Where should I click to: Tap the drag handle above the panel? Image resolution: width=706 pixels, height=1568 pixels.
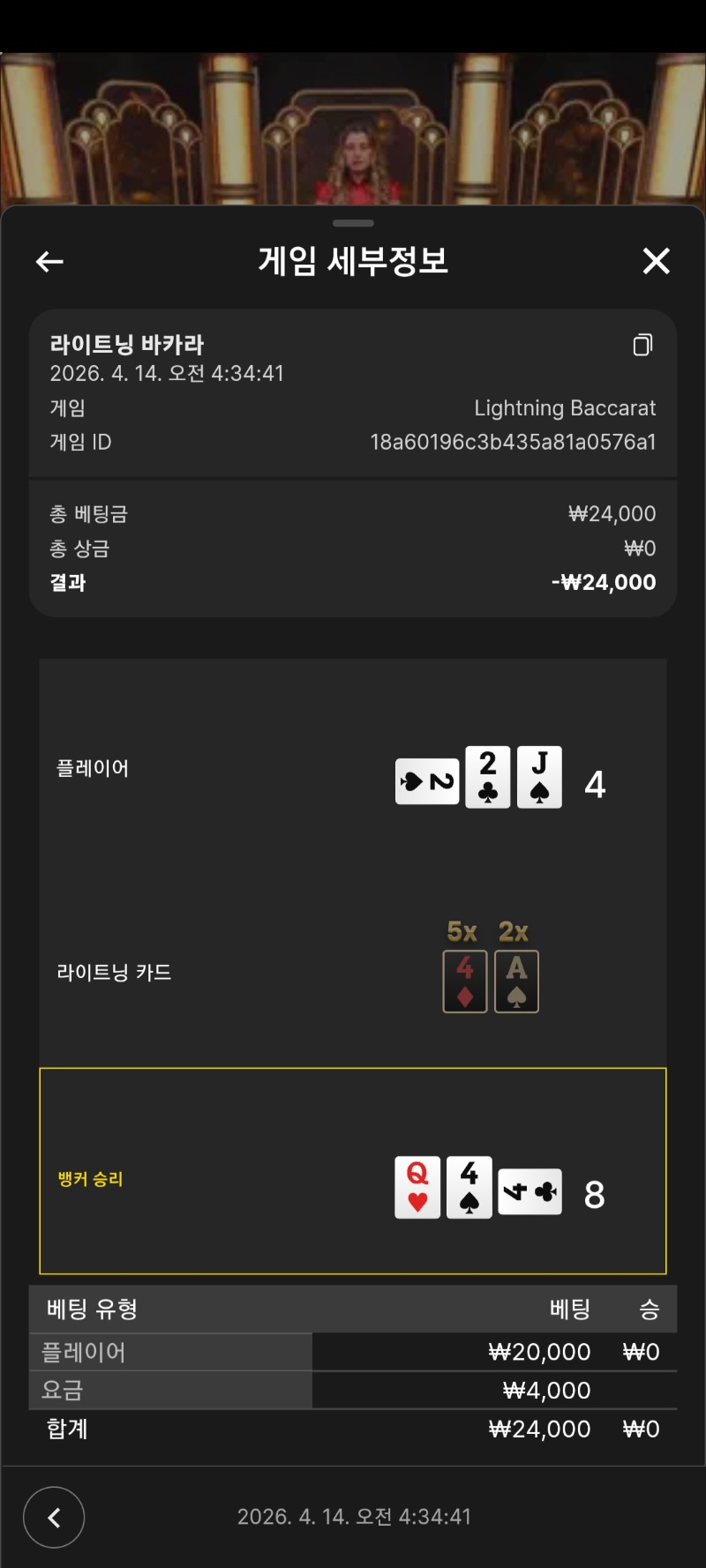coord(354,223)
